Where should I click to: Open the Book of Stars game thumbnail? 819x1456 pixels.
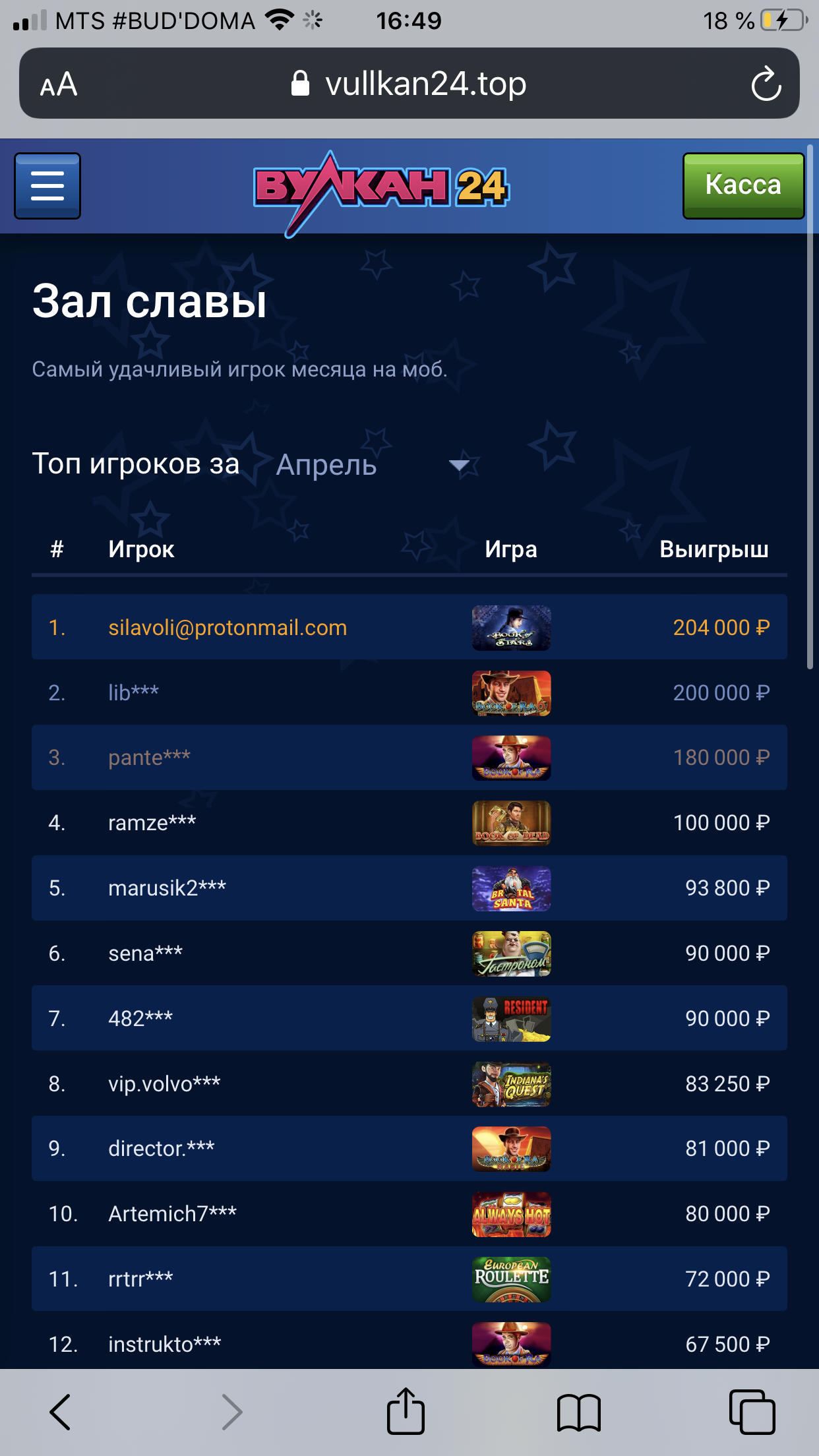click(511, 628)
